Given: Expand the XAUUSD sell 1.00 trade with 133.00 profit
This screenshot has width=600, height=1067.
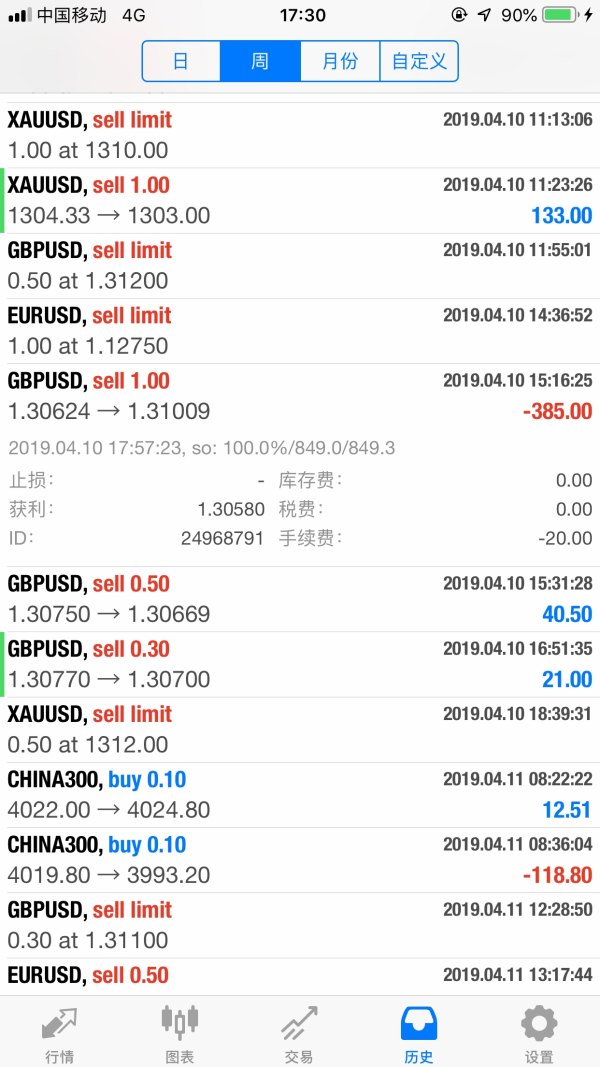Looking at the screenshot, I should [300, 200].
